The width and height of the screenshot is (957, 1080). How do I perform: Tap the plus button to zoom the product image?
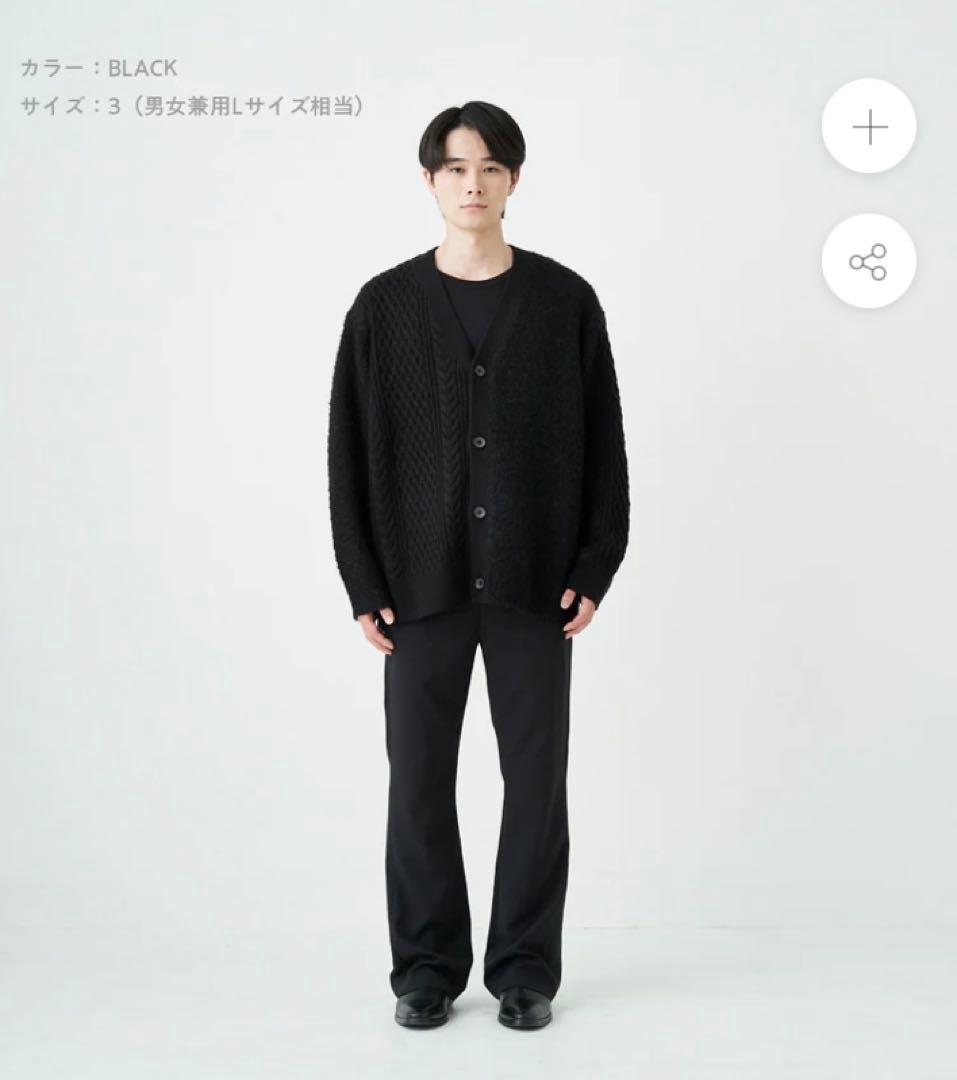(x=869, y=127)
